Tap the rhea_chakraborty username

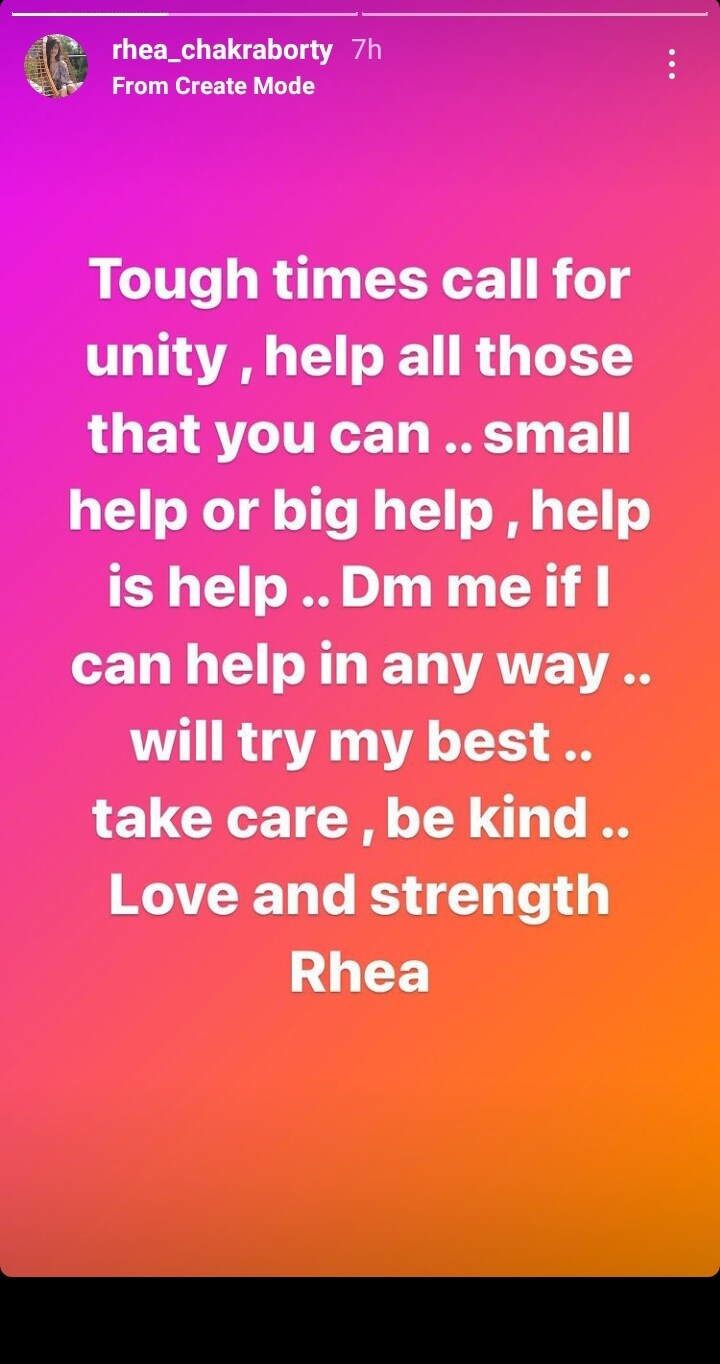click(222, 50)
